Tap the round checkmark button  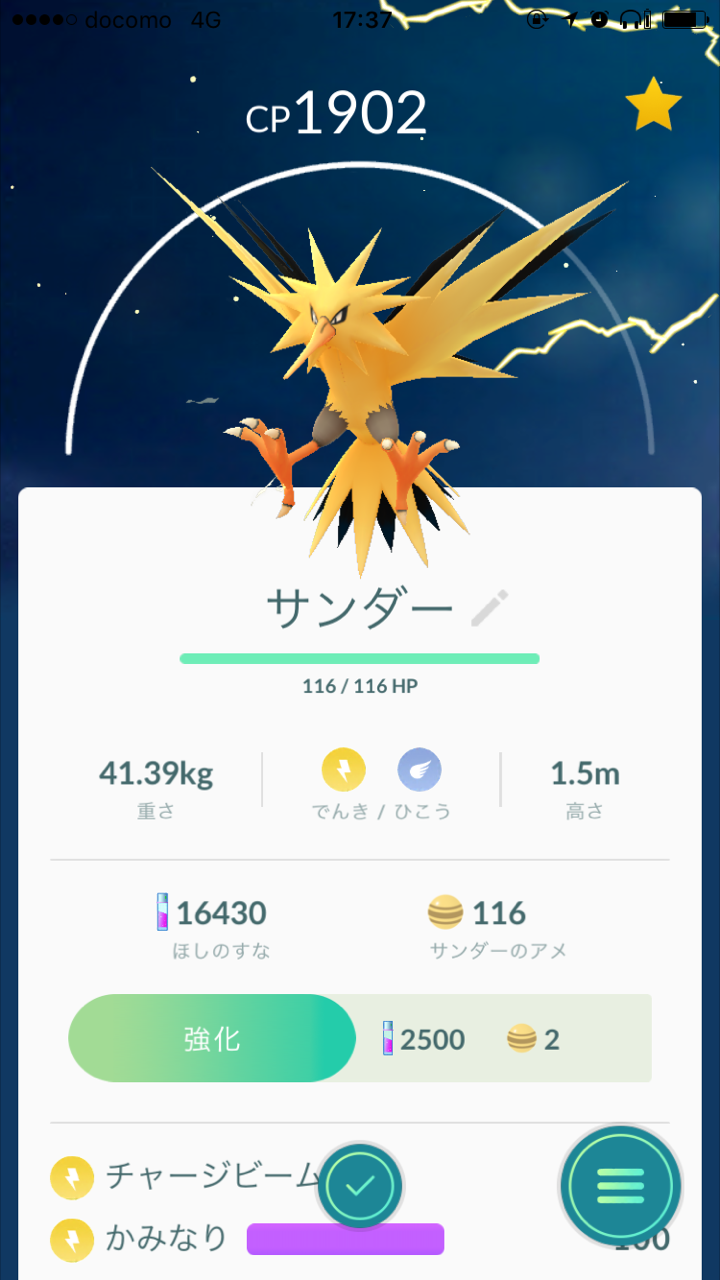coord(360,1186)
